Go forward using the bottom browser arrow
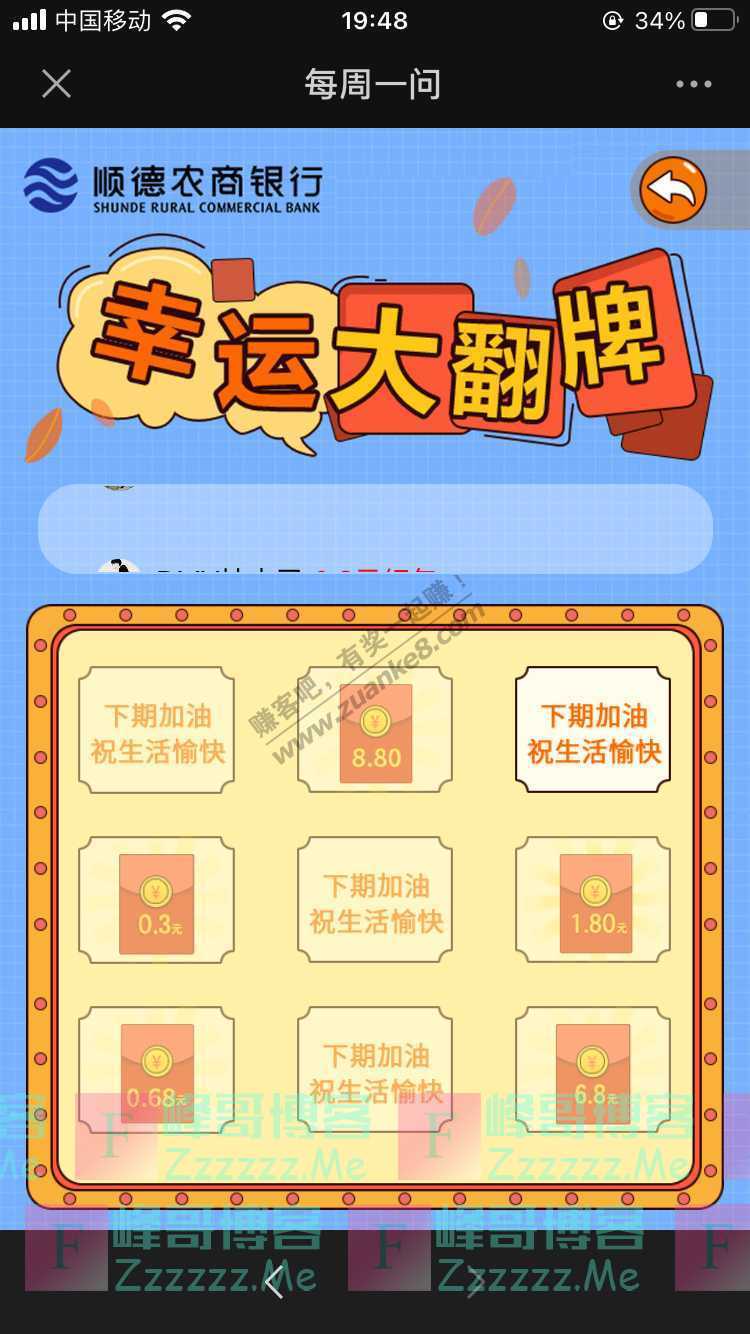This screenshot has height=1334, width=750. [476, 1281]
